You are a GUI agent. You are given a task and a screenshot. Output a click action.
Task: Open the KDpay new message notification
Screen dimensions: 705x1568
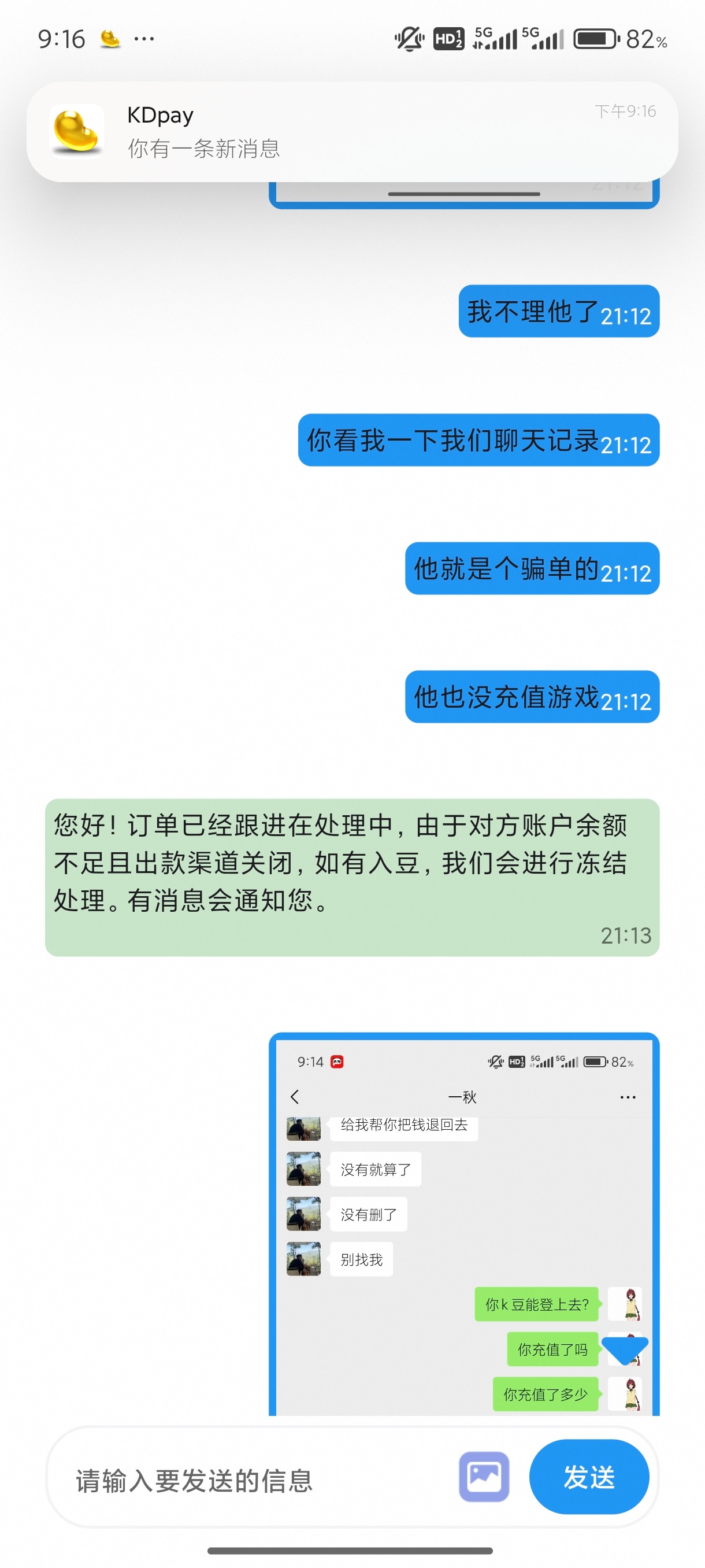(x=351, y=131)
